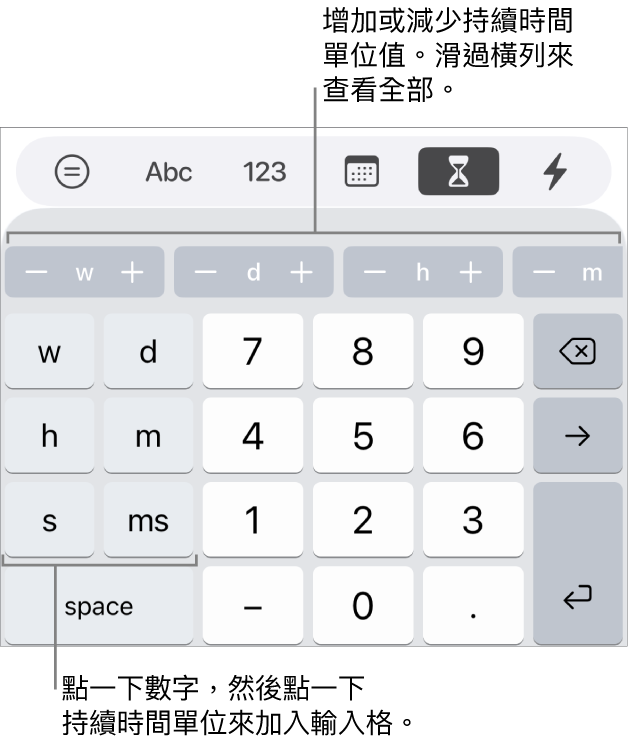Image resolution: width=628 pixels, height=747 pixels.
Task: Enter the digit 7
Action: point(253,351)
